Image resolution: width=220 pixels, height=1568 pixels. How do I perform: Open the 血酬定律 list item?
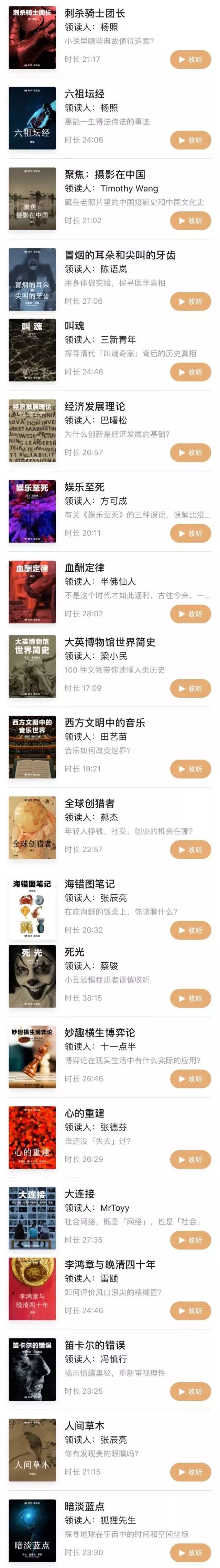pos(110,592)
